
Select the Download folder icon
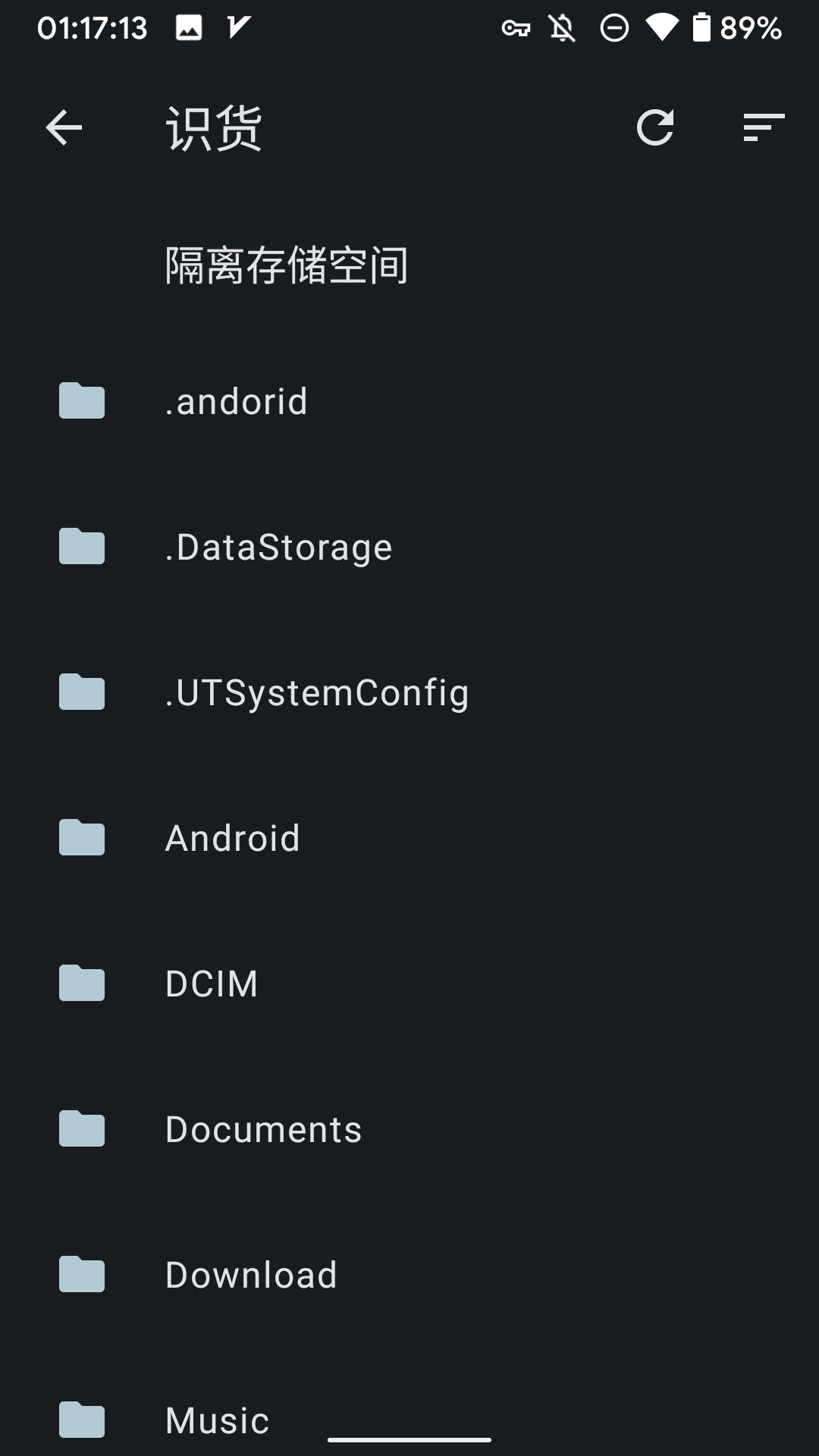pyautogui.click(x=81, y=1275)
